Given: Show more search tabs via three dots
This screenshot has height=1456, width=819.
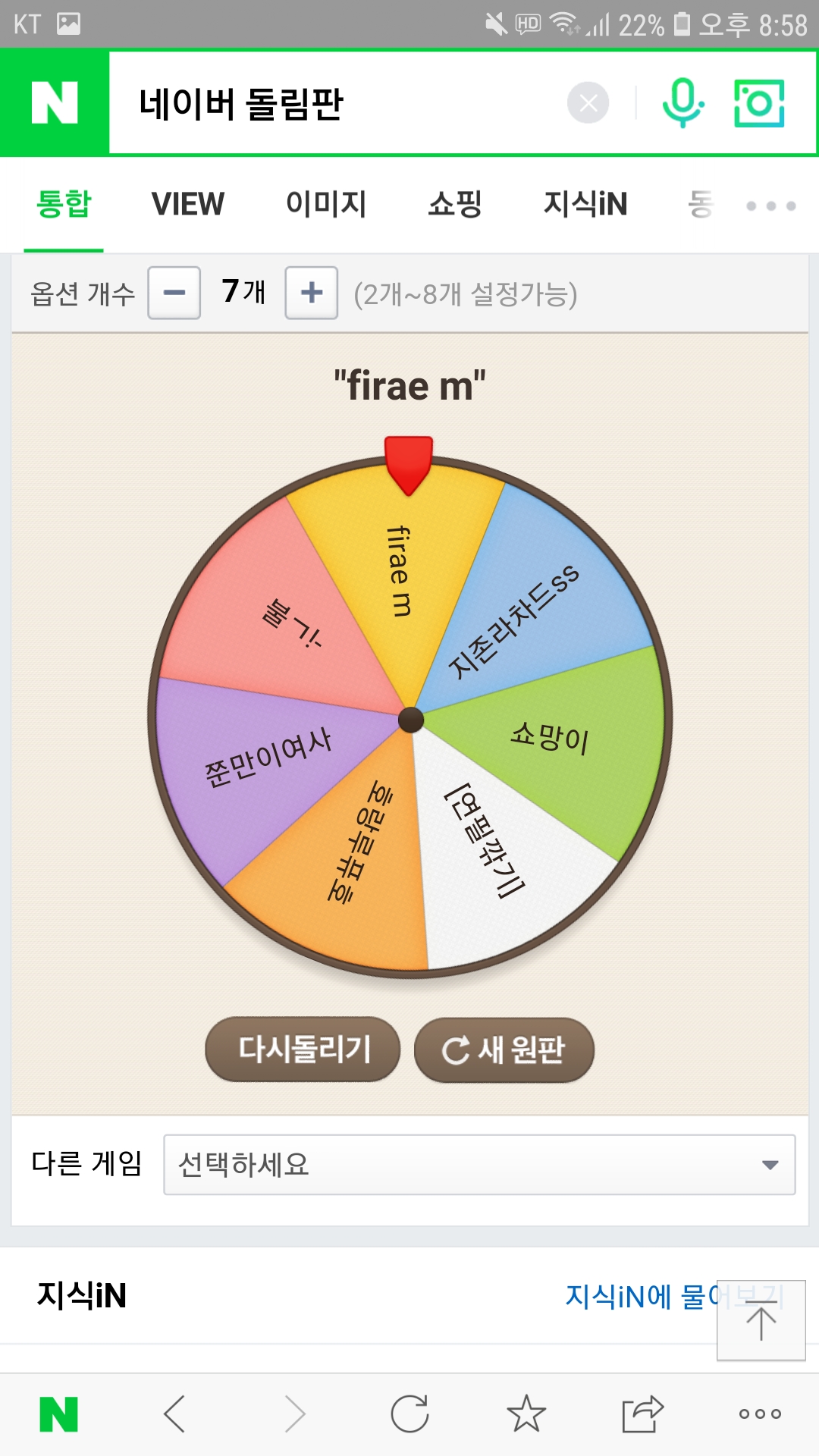Looking at the screenshot, I should [x=770, y=206].
